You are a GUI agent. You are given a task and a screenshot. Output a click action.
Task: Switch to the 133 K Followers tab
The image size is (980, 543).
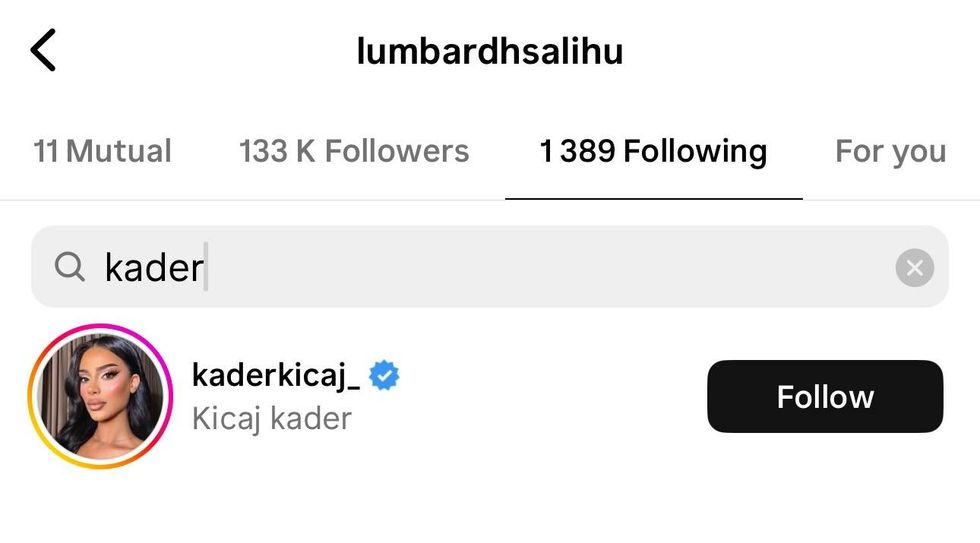pyautogui.click(x=354, y=151)
